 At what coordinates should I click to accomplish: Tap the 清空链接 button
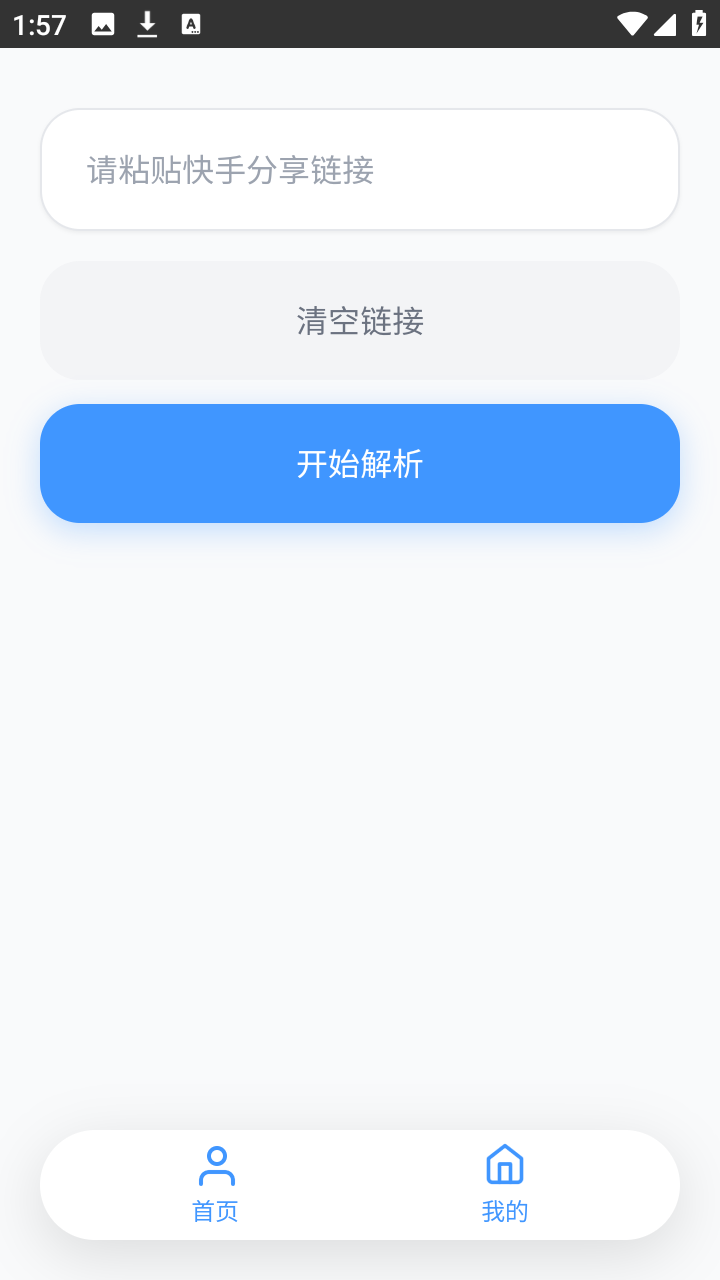360,321
